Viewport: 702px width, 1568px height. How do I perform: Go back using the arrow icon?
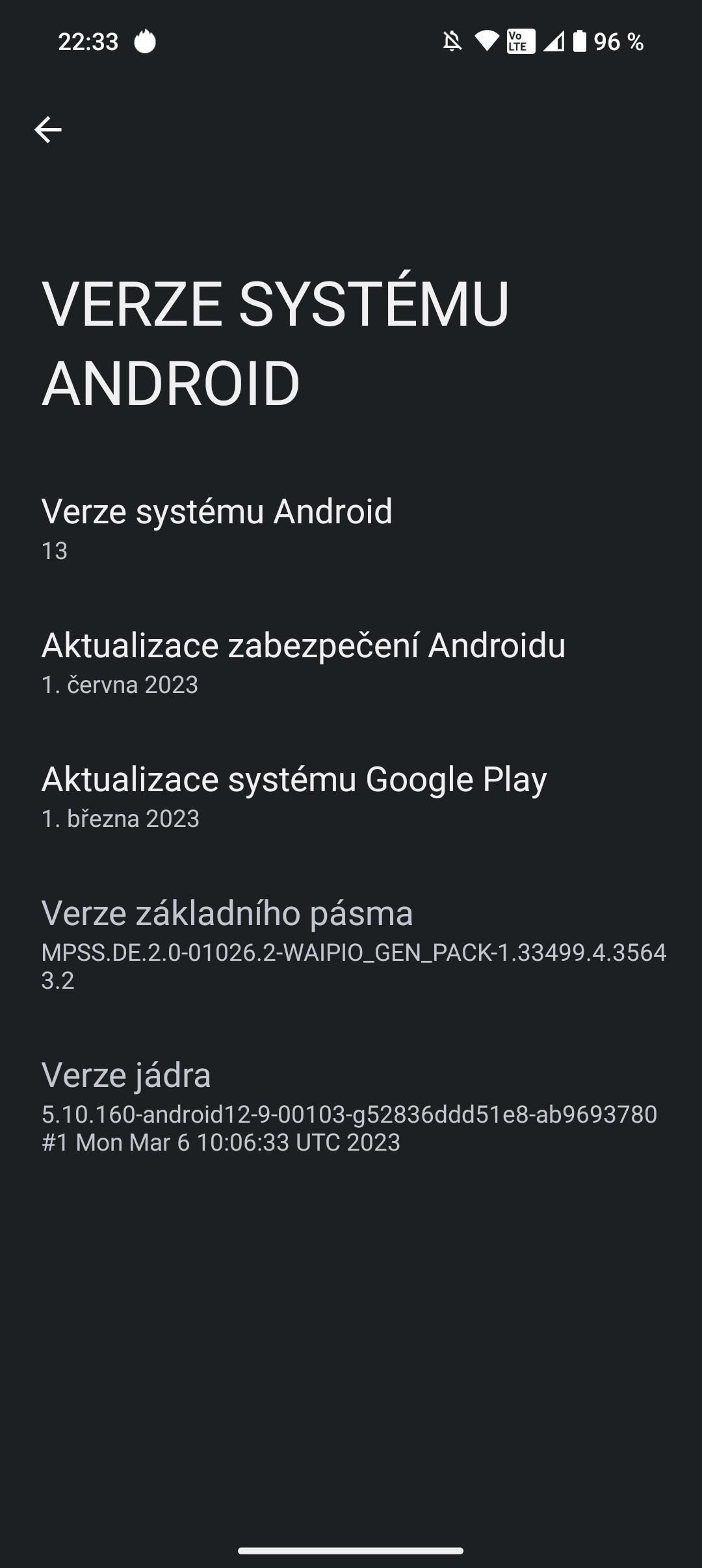[x=47, y=129]
